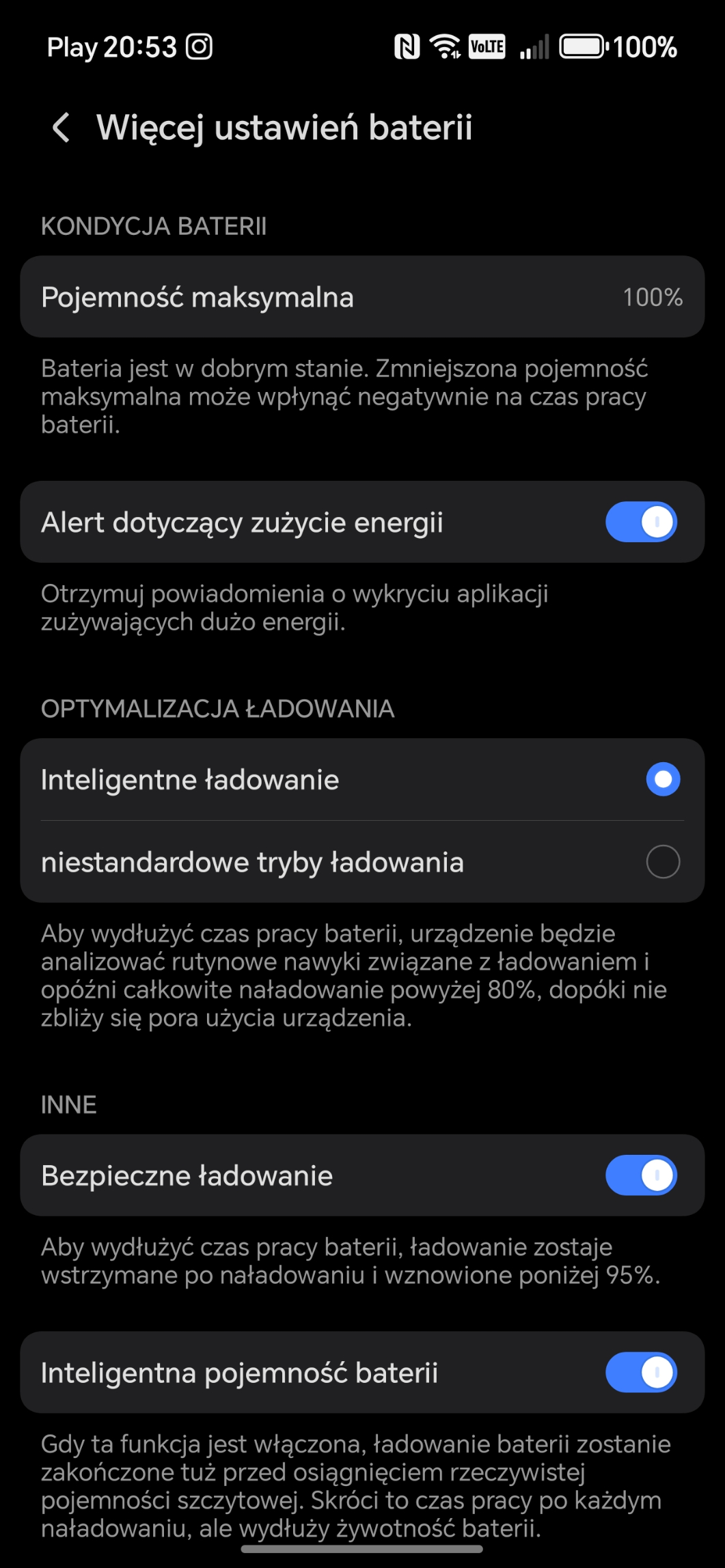Toggle Inteligentna pojemność baterii off
Image resolution: width=725 pixels, height=1568 pixels.
point(640,1373)
